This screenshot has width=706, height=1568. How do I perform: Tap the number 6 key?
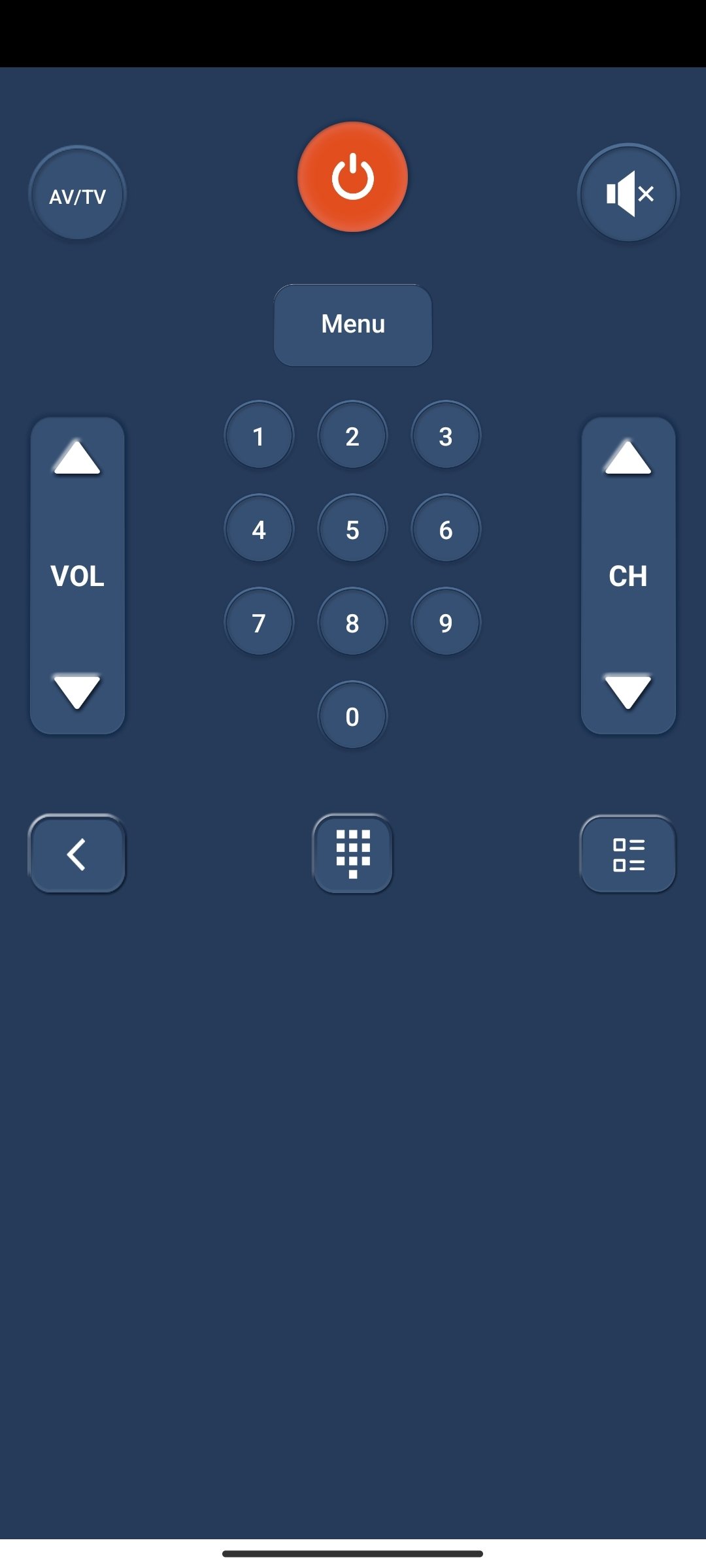pos(446,529)
